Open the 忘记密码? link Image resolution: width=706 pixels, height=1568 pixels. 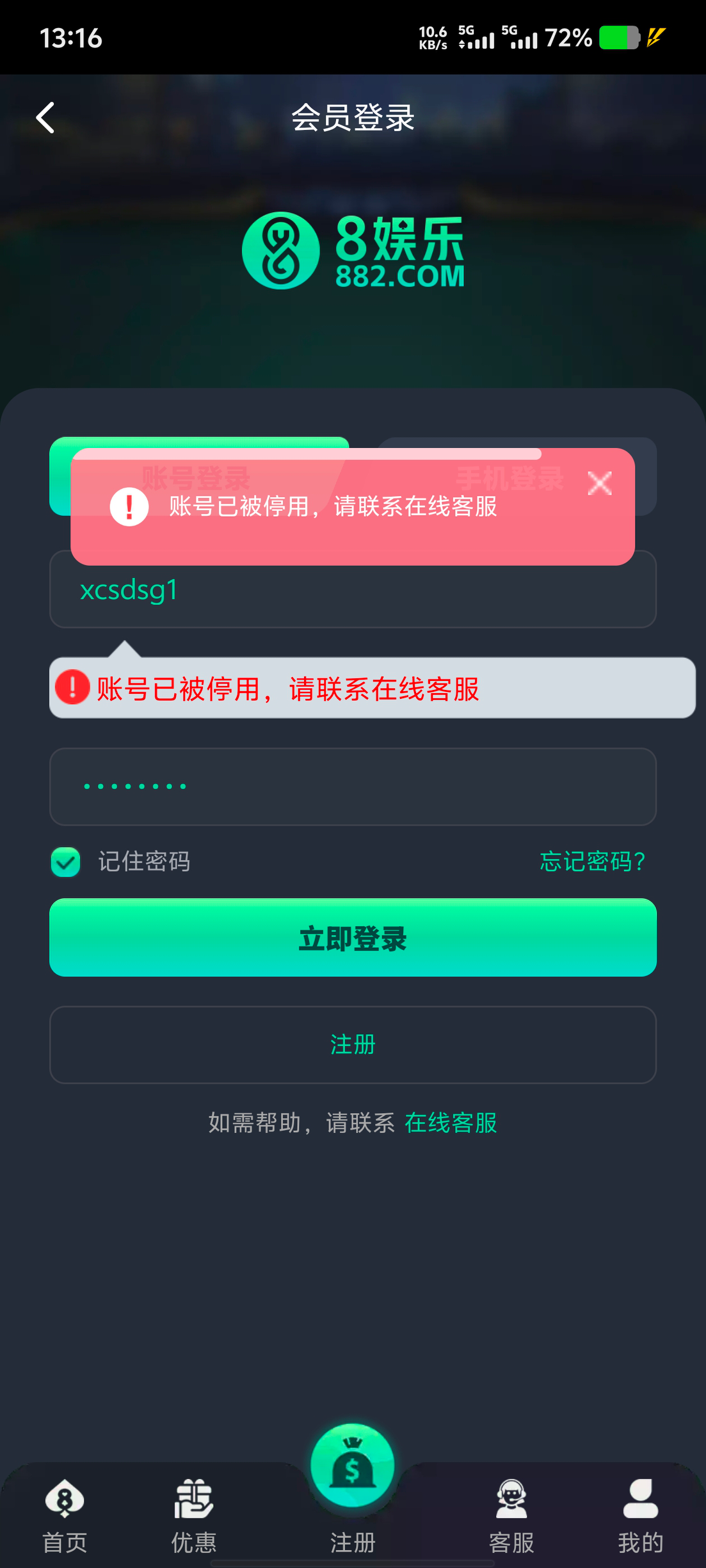592,861
